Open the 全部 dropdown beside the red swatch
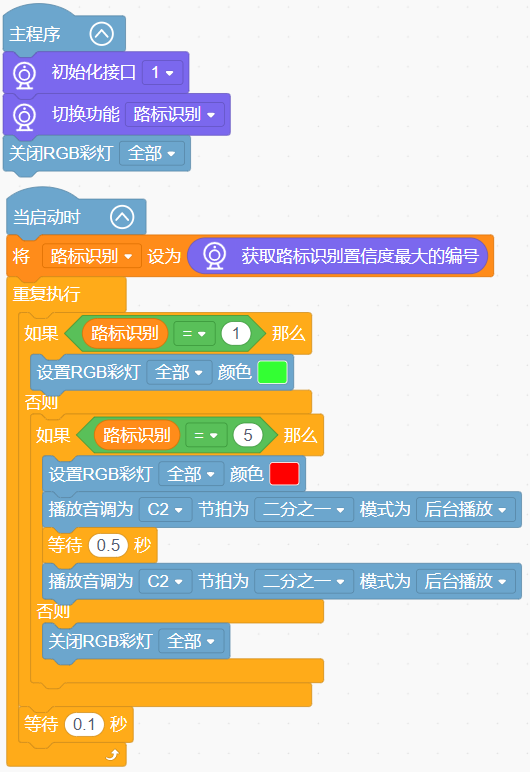The width and height of the screenshot is (530, 772). click(191, 474)
